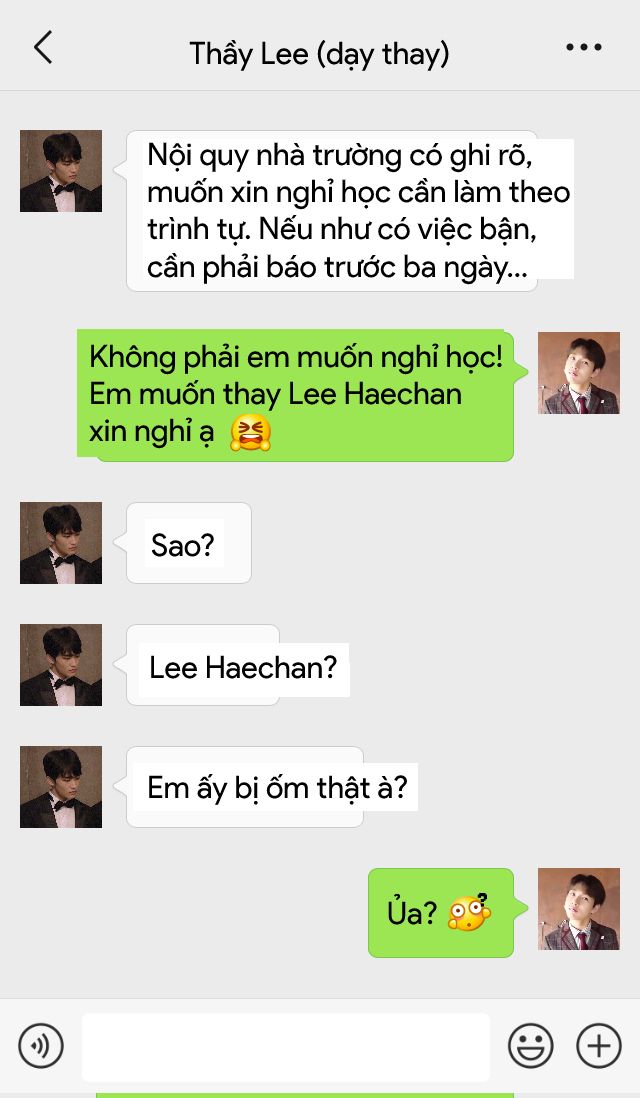Open the emoji picker
Screen dimensions: 640x1098
(x=530, y=1046)
